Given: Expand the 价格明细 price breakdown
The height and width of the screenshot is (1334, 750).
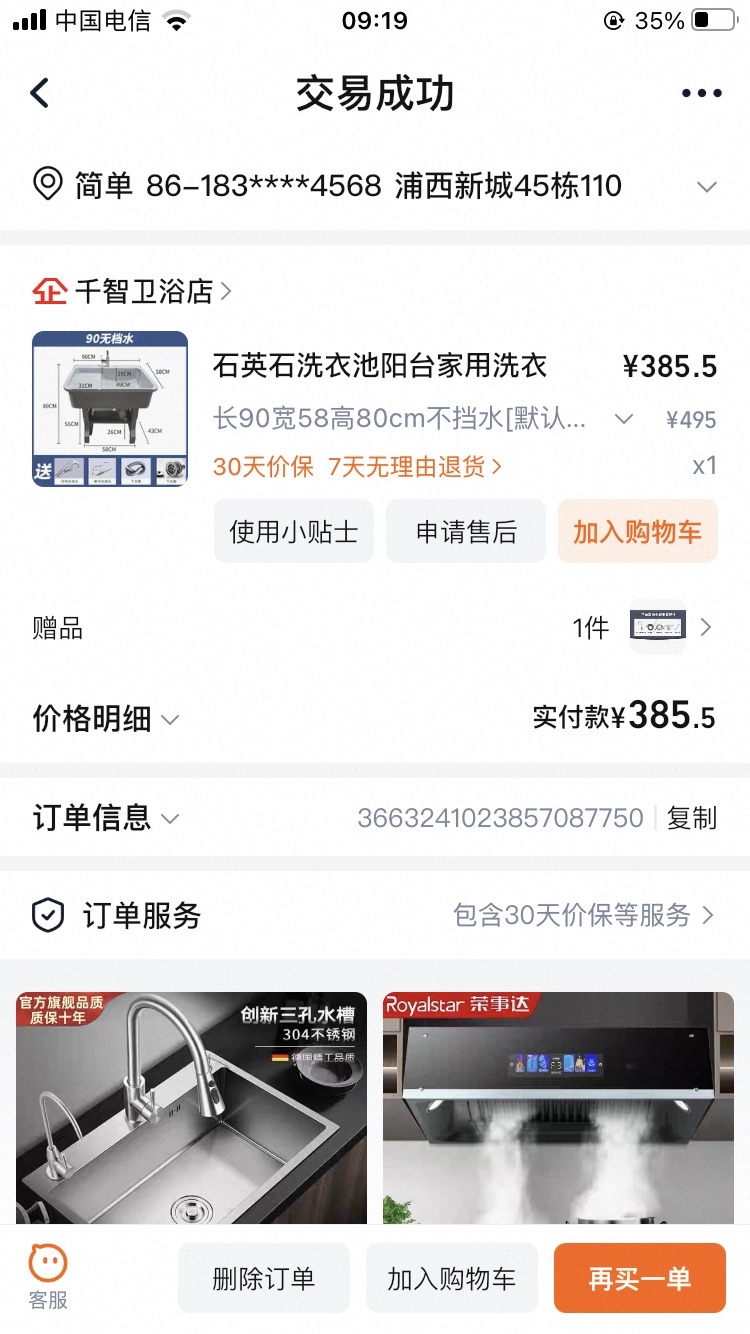Looking at the screenshot, I should 106,719.
